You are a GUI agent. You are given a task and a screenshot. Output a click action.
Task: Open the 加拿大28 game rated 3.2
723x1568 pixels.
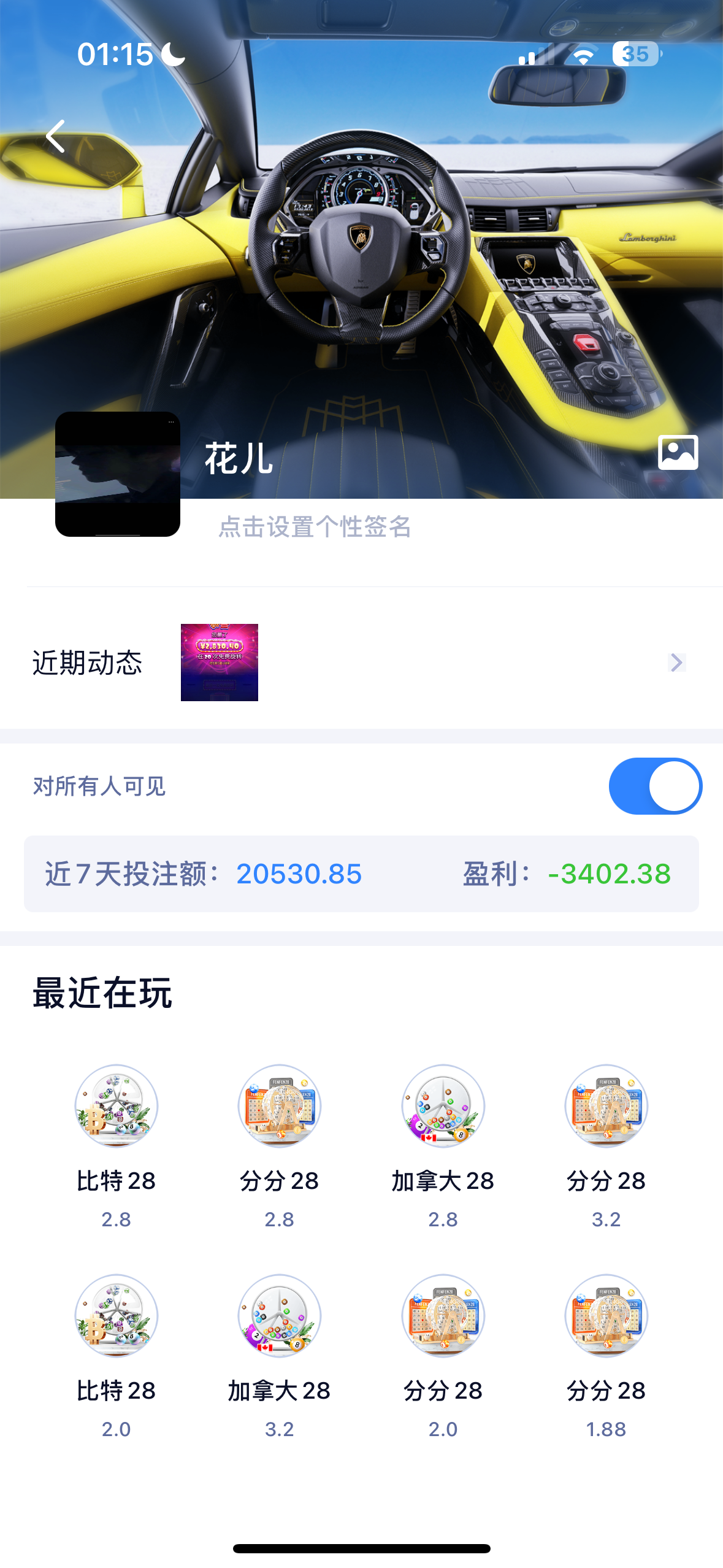tap(280, 1316)
